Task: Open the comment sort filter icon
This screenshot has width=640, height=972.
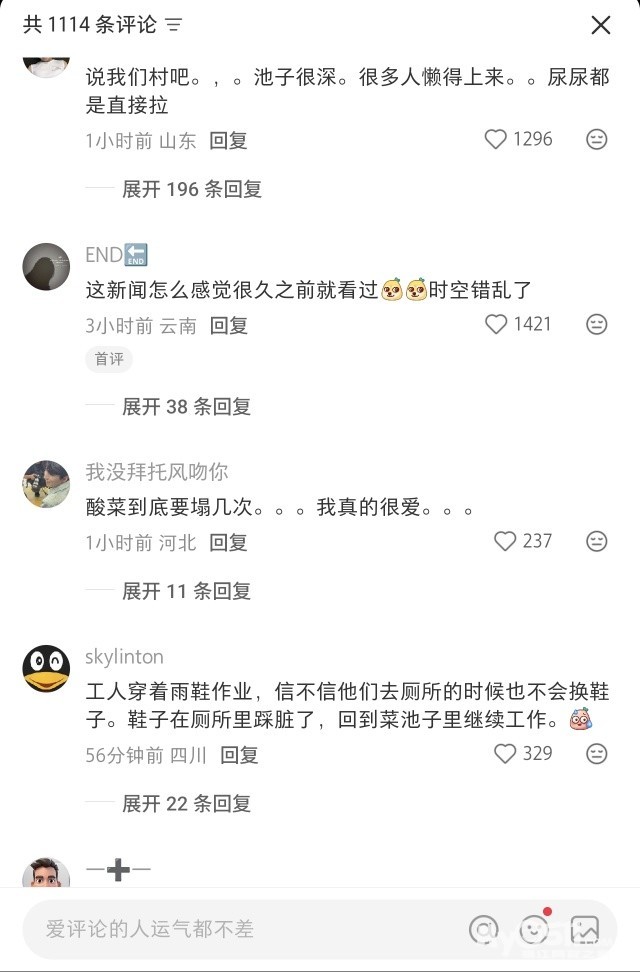Action: [174, 25]
